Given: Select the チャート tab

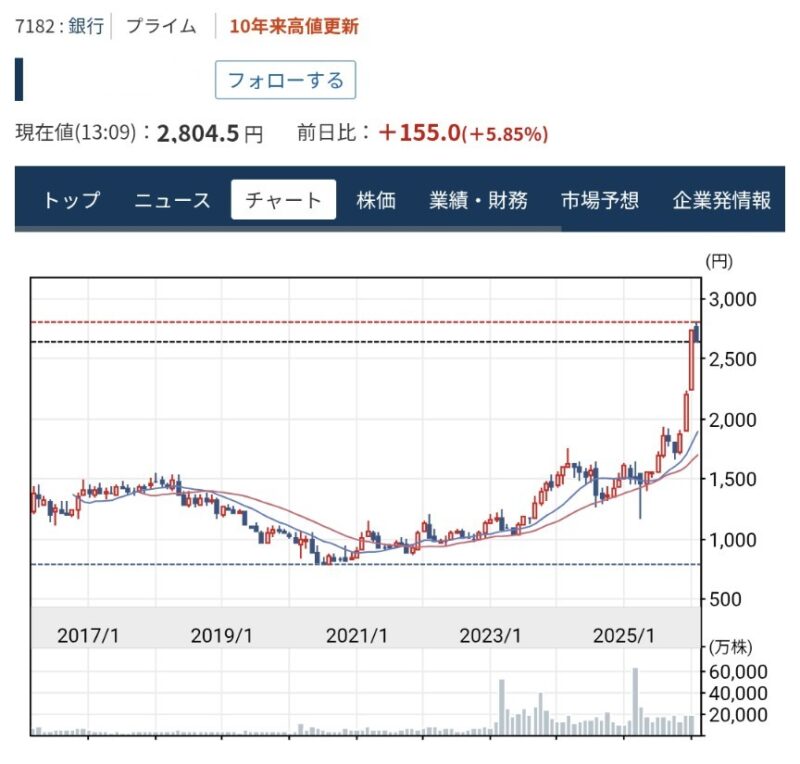Looking at the screenshot, I should [x=283, y=200].
